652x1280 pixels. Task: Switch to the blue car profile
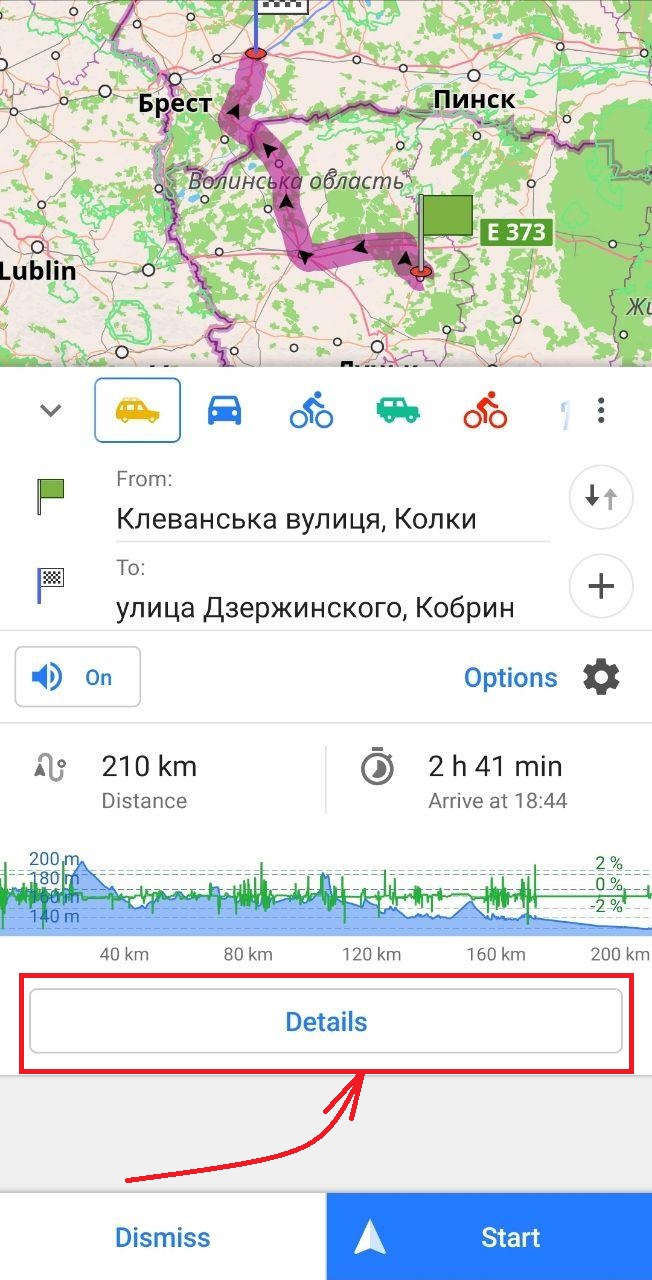(225, 410)
